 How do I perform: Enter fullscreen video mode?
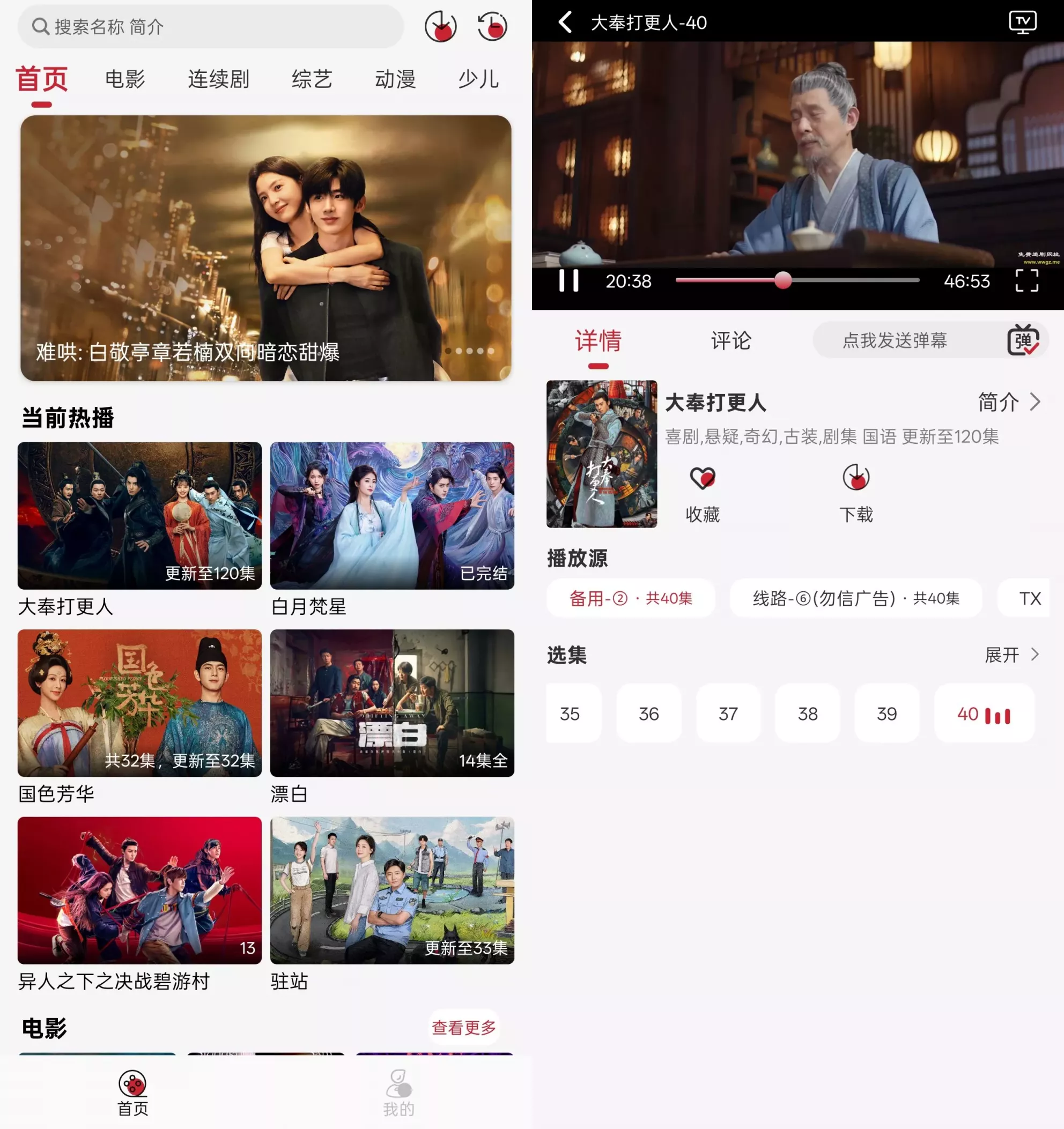coord(1026,280)
